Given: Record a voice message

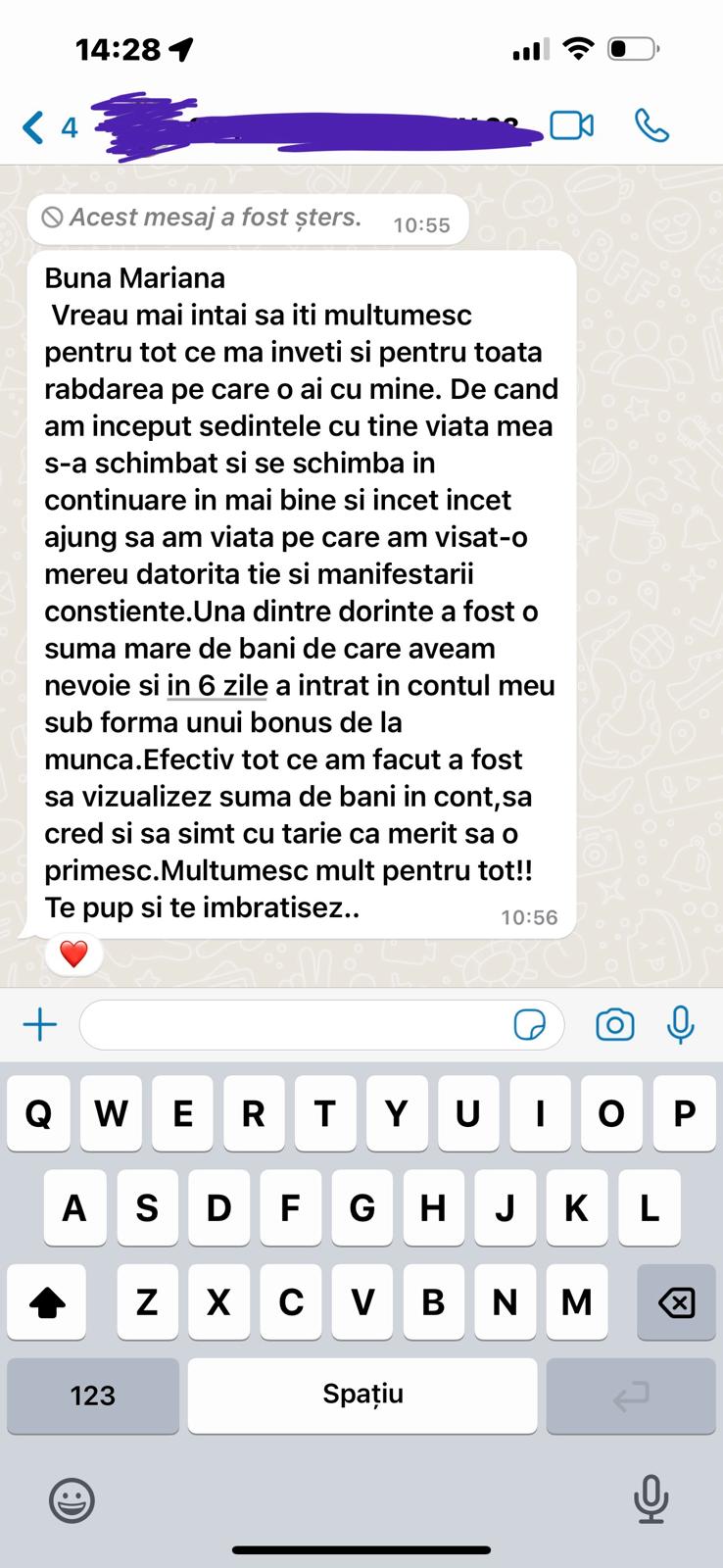Looking at the screenshot, I should click(680, 1025).
